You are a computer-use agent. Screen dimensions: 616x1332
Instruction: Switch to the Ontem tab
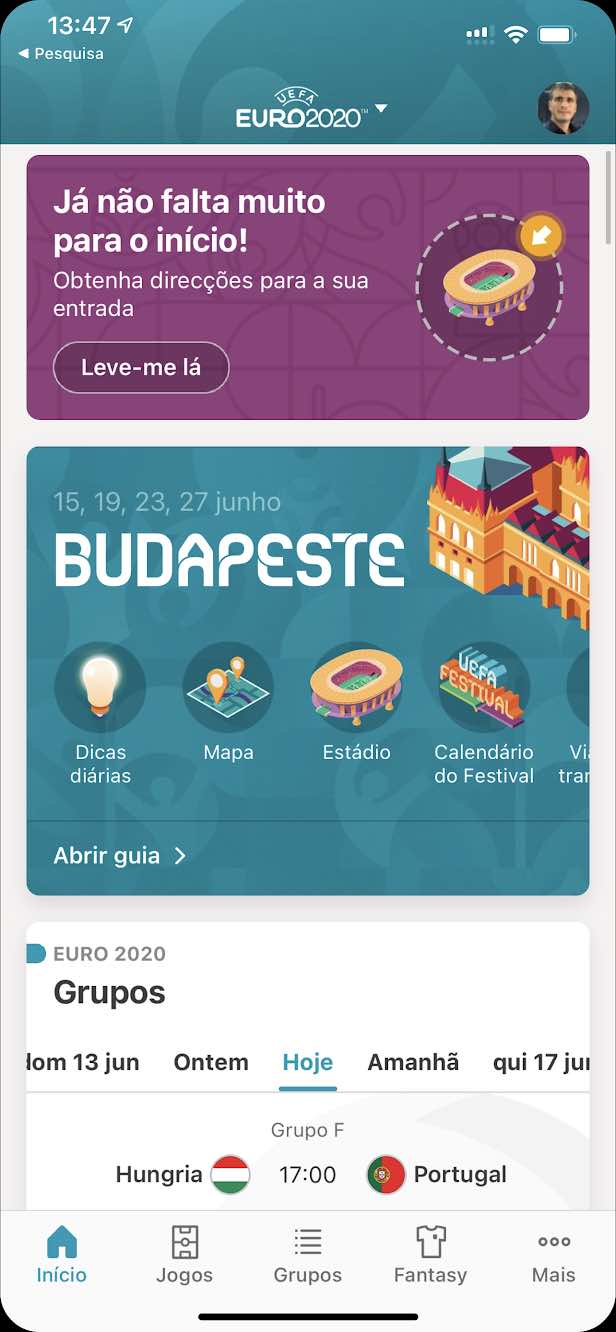pyautogui.click(x=211, y=1062)
